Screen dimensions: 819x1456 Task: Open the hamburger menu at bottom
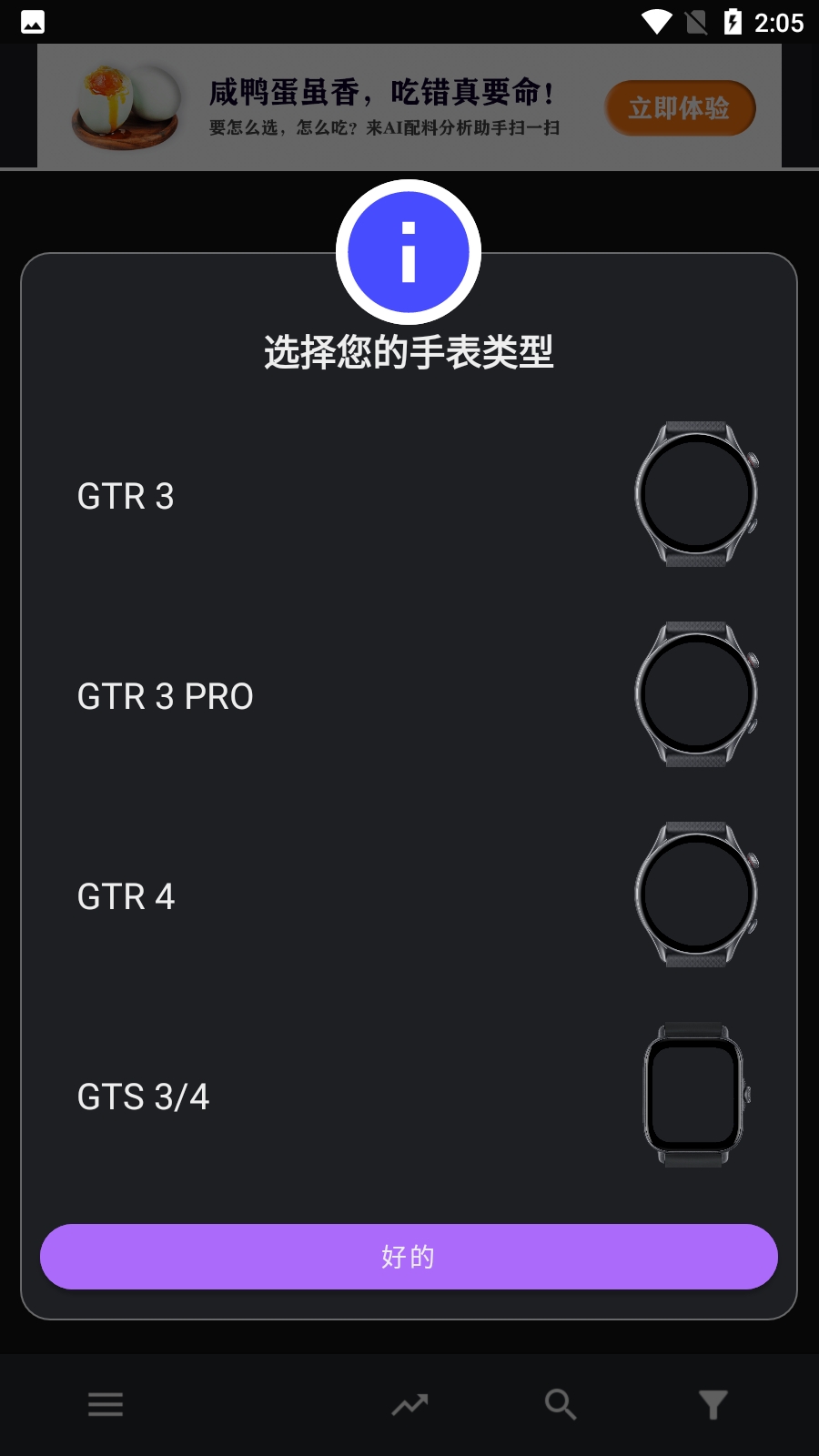coord(106,1404)
